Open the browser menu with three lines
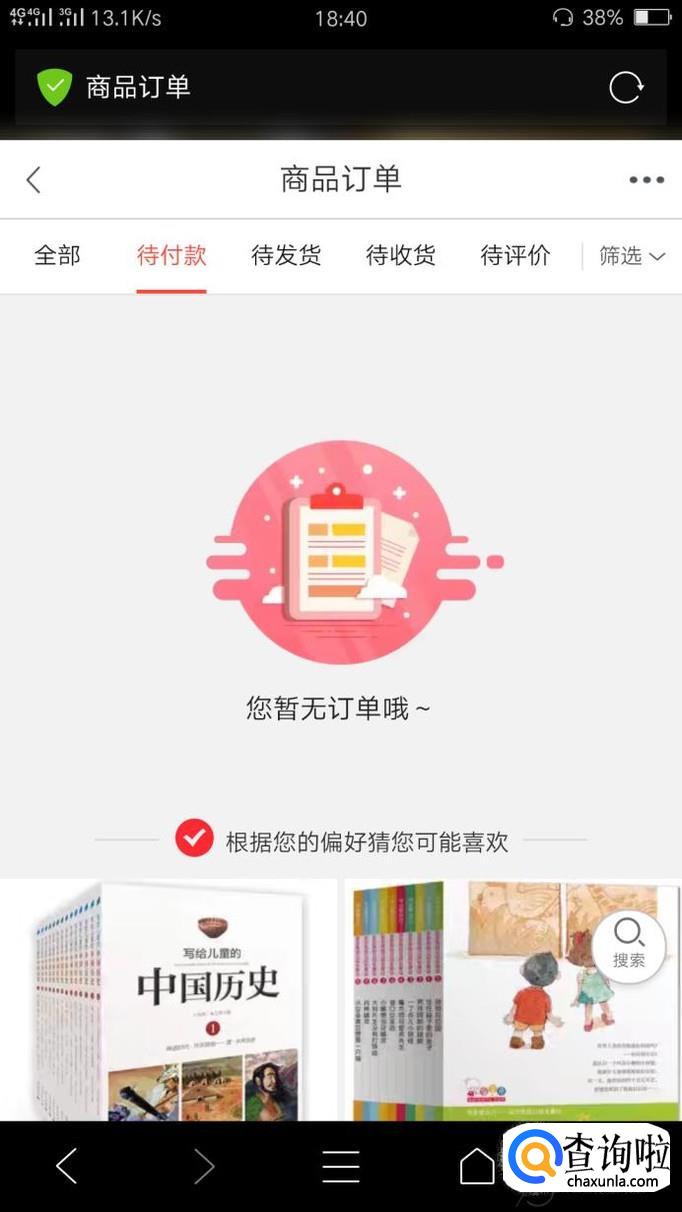682x1212 pixels. [x=340, y=1166]
